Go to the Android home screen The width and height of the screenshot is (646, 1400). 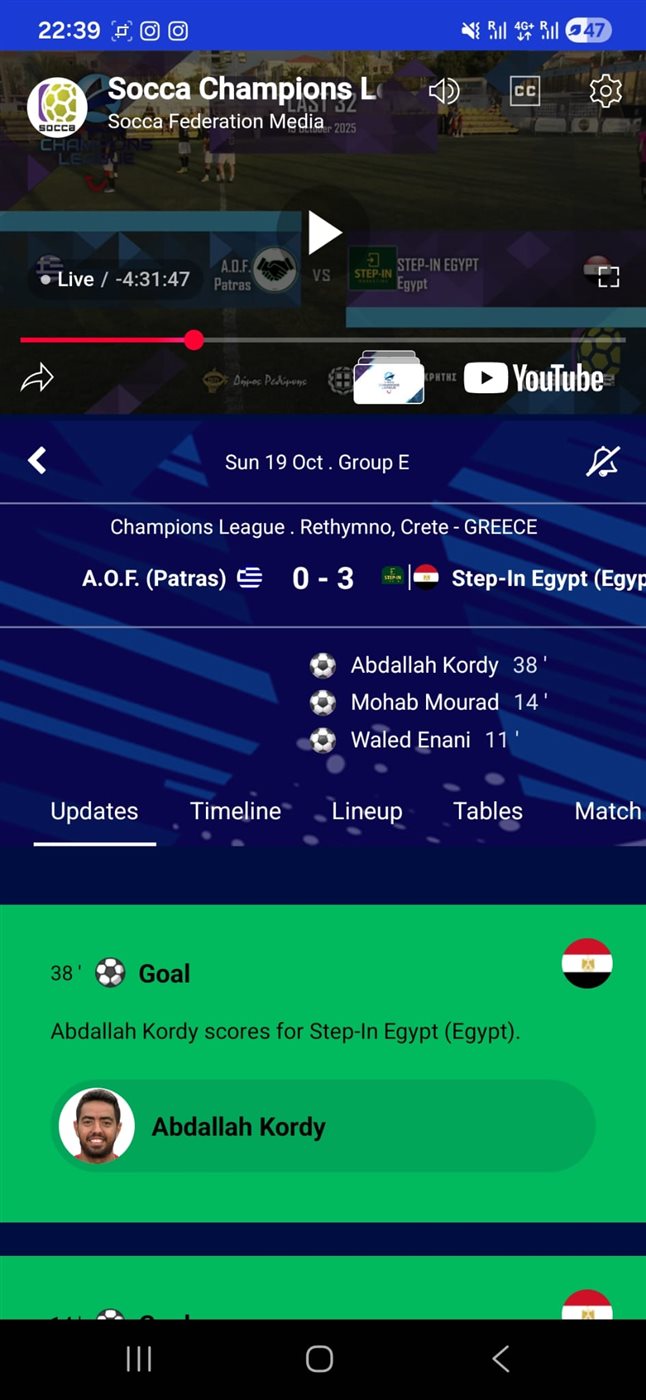(x=319, y=1358)
